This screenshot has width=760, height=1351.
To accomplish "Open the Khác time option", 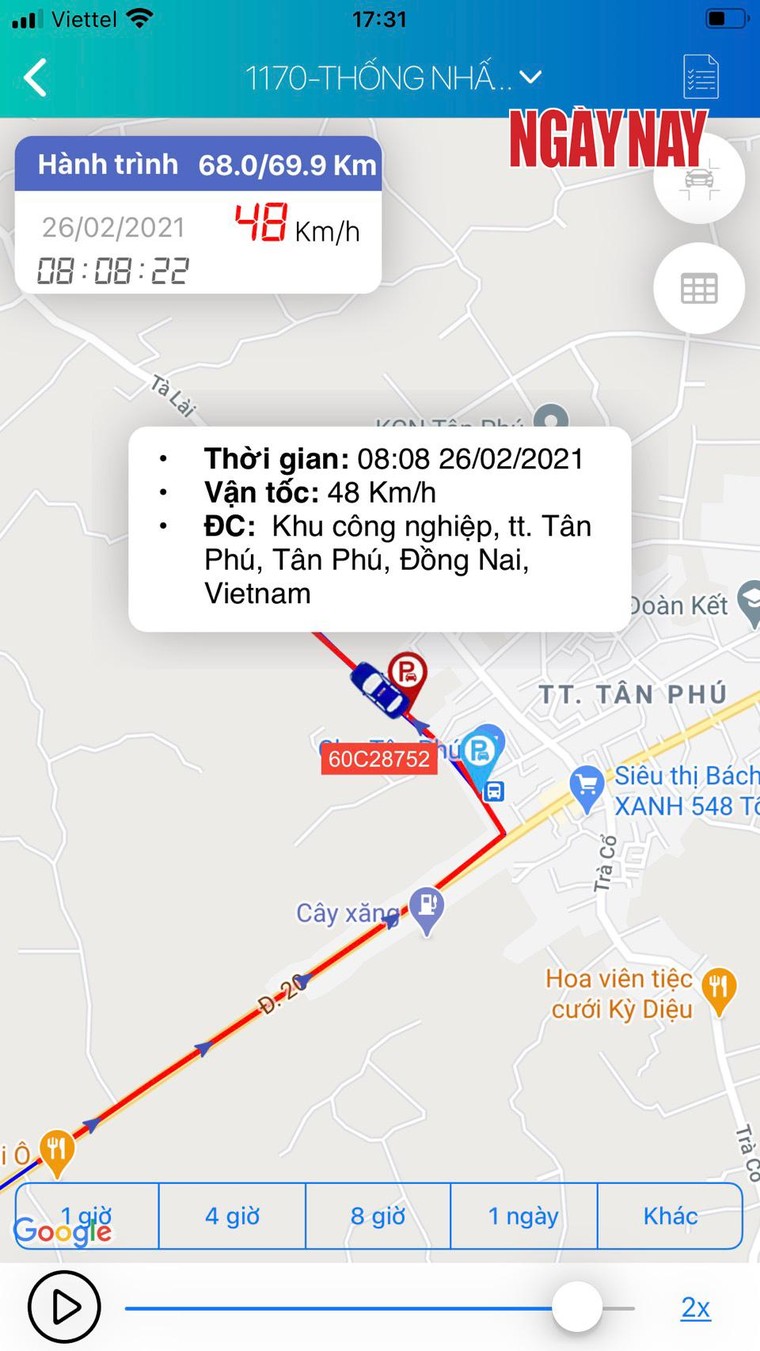I will [670, 1216].
